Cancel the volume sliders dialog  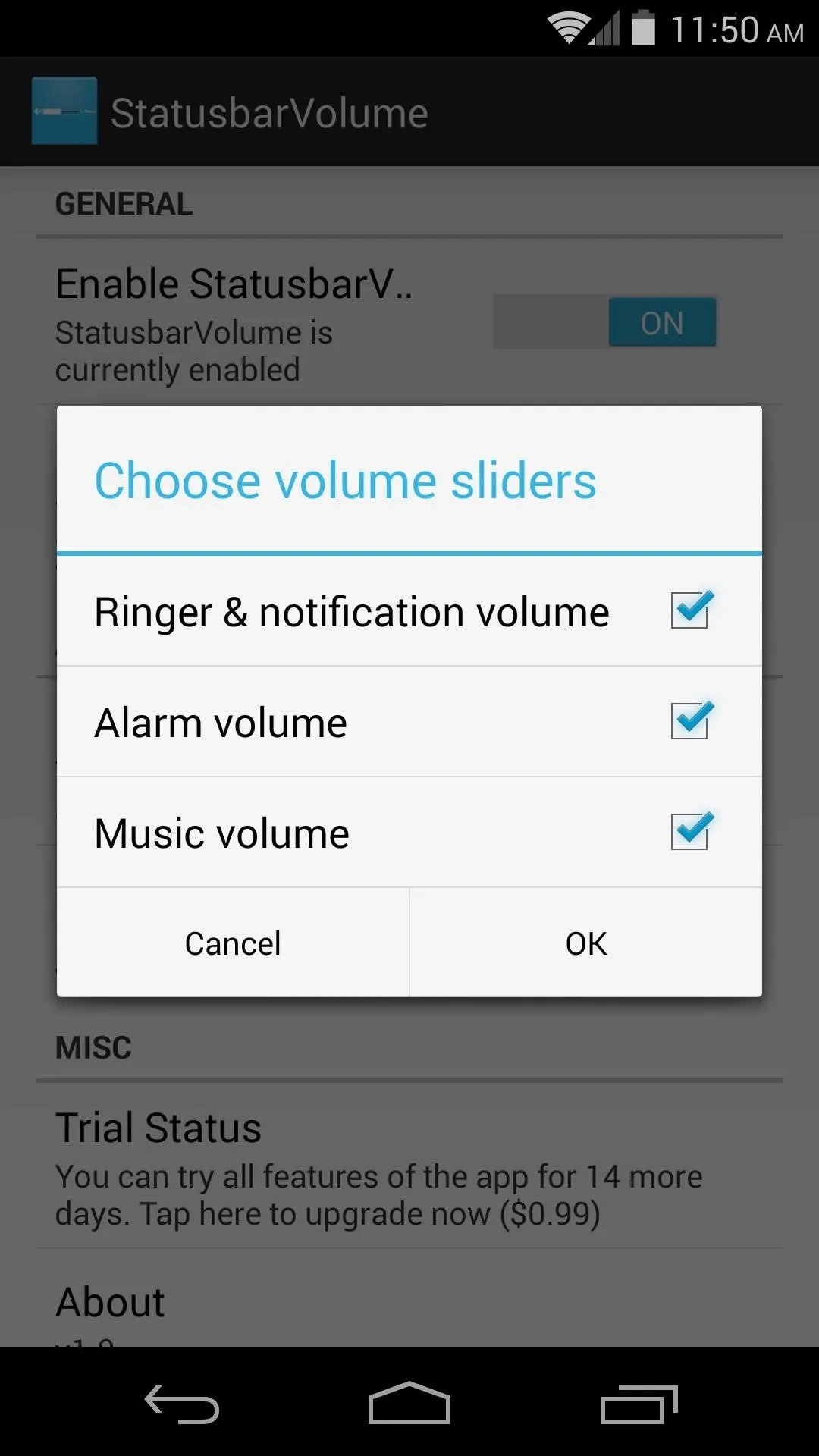pos(233,943)
